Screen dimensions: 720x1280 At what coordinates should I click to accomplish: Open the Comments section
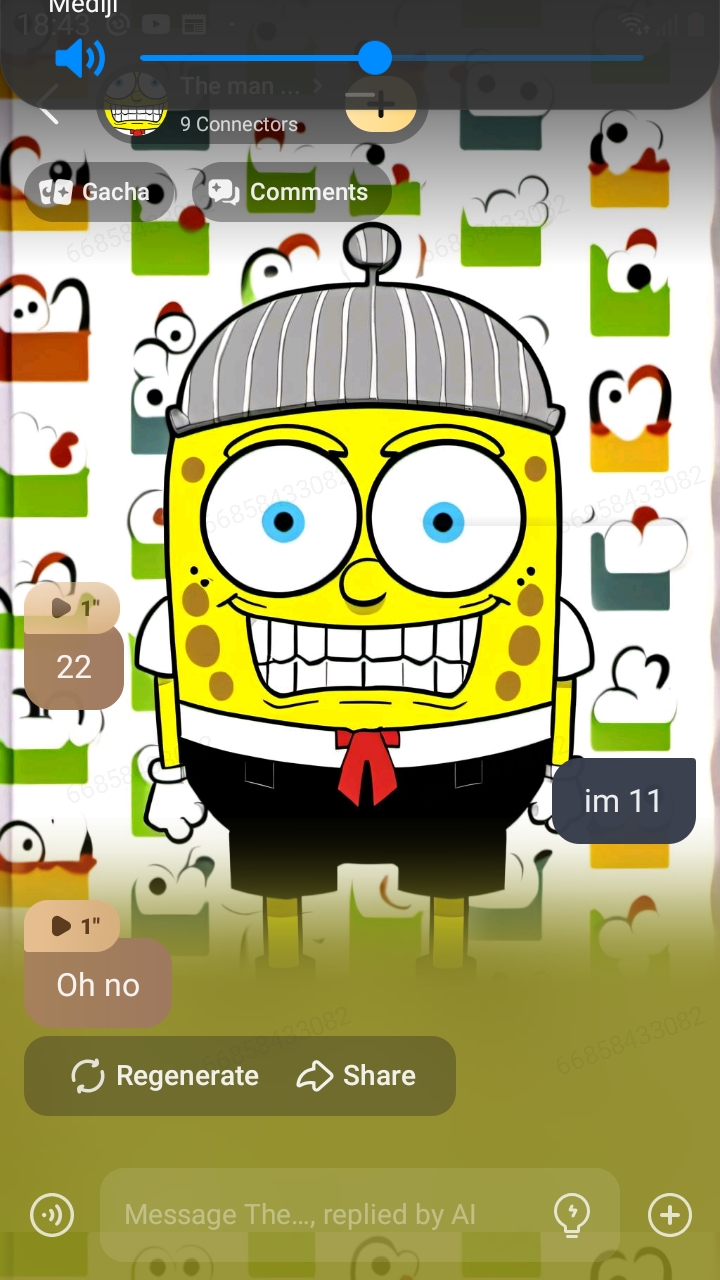(289, 192)
